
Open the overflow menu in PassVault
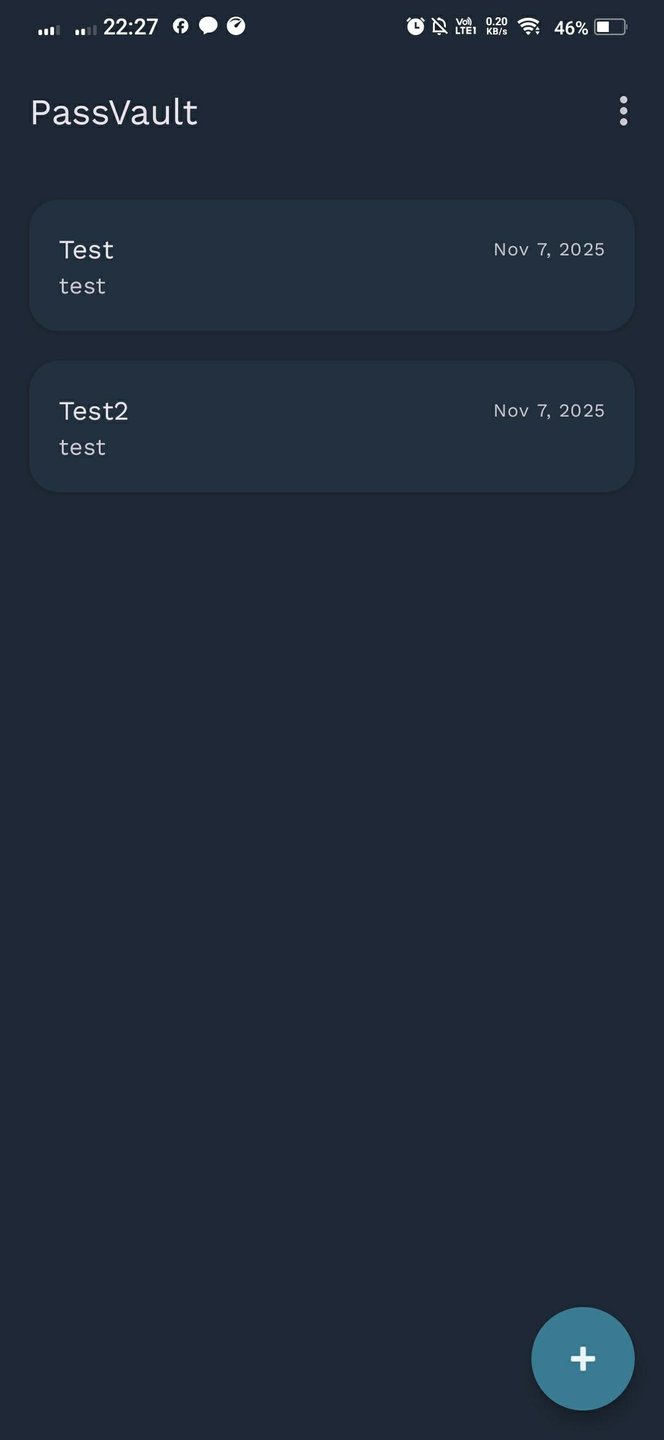point(623,111)
